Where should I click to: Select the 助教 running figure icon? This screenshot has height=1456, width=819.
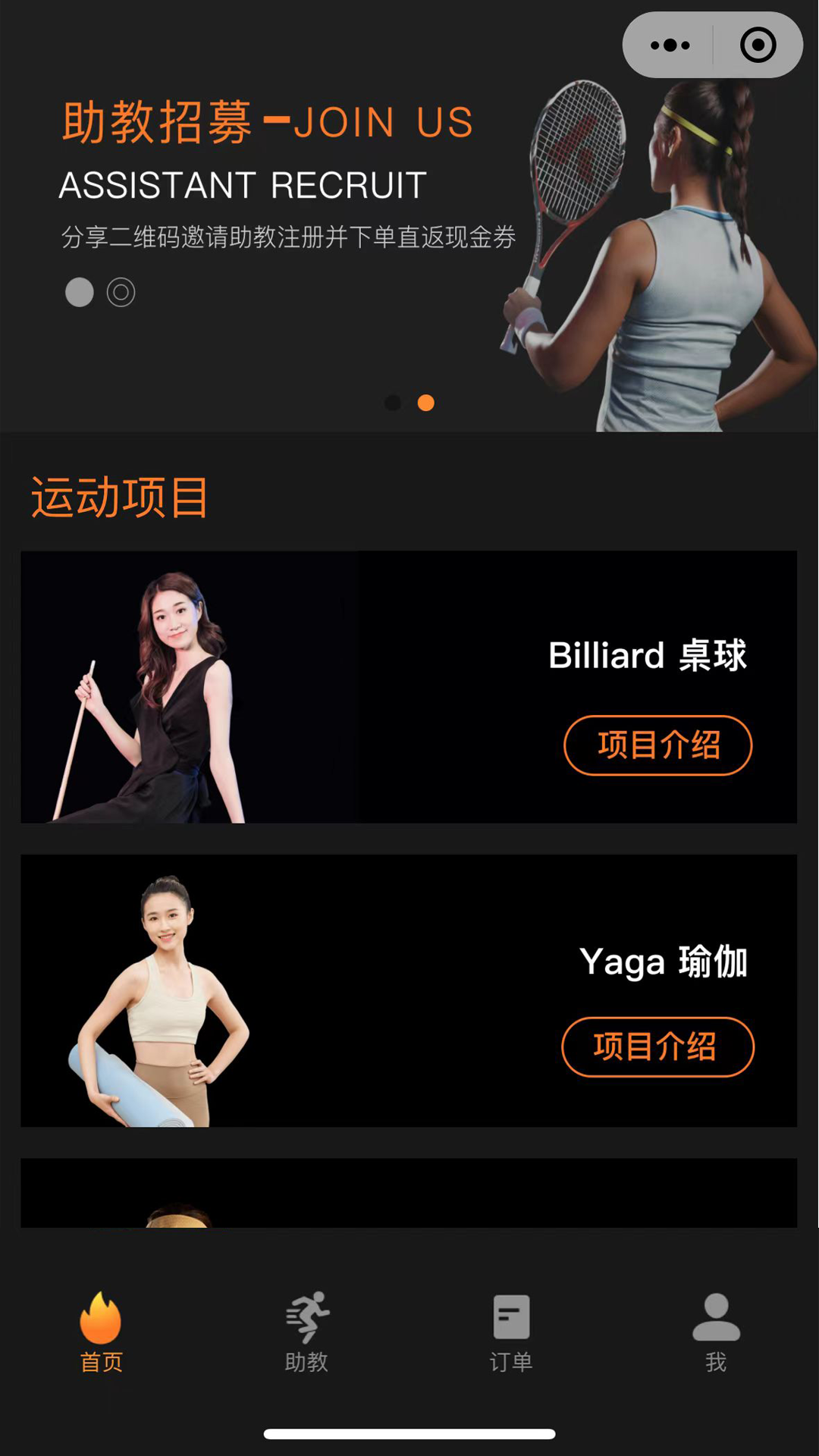click(x=306, y=1317)
